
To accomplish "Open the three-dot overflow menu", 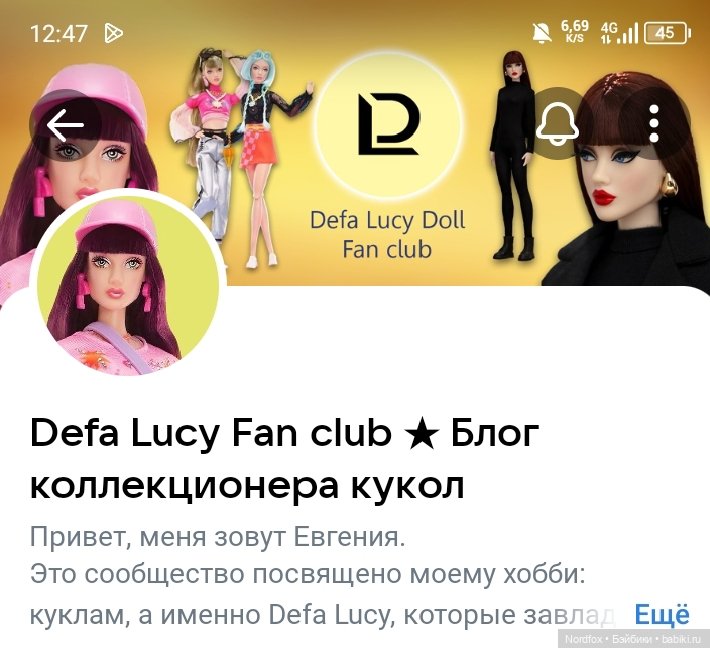I will pos(654,123).
